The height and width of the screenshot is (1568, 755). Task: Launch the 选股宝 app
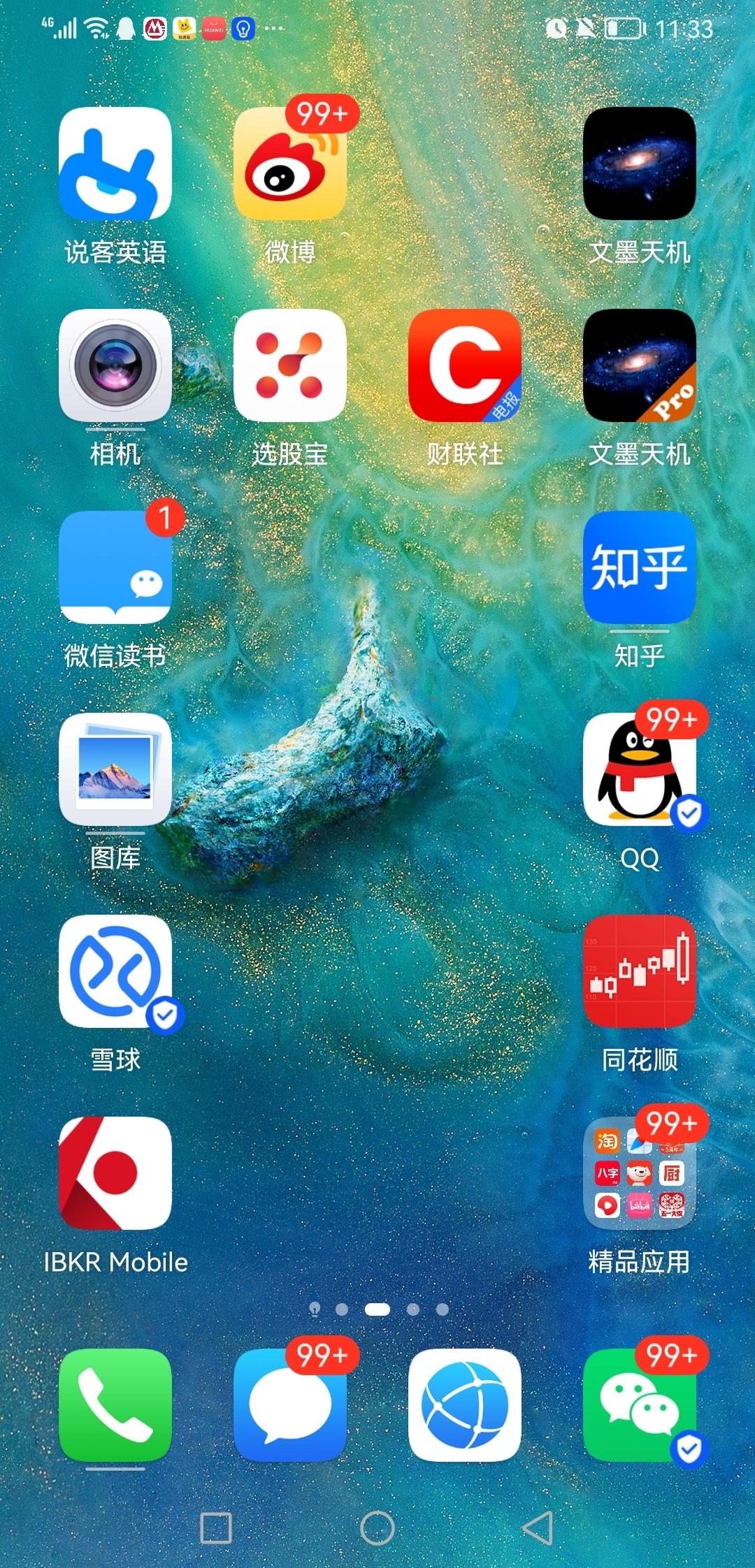290,365
